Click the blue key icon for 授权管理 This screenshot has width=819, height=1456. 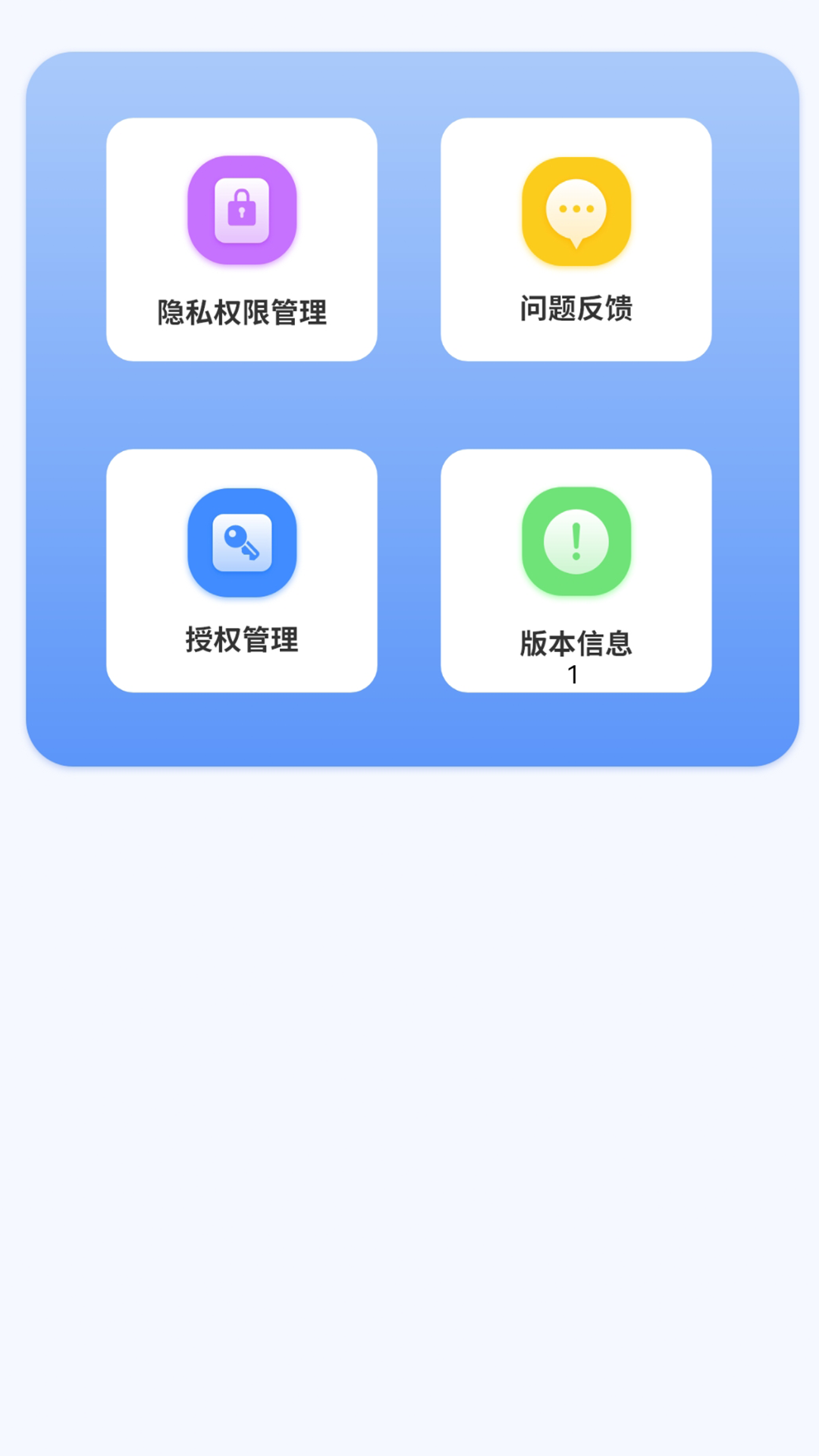(243, 543)
